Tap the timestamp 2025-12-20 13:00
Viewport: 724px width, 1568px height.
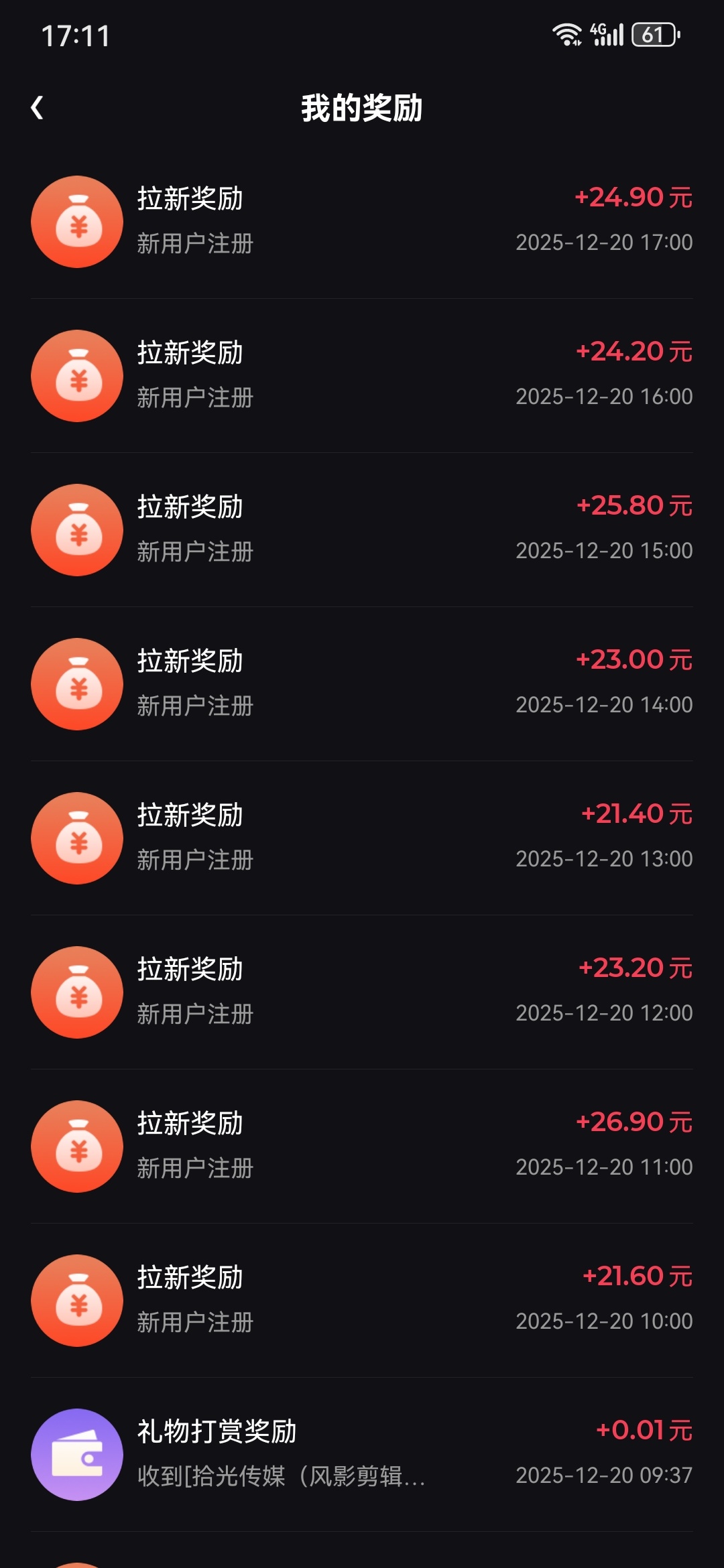pyautogui.click(x=602, y=860)
